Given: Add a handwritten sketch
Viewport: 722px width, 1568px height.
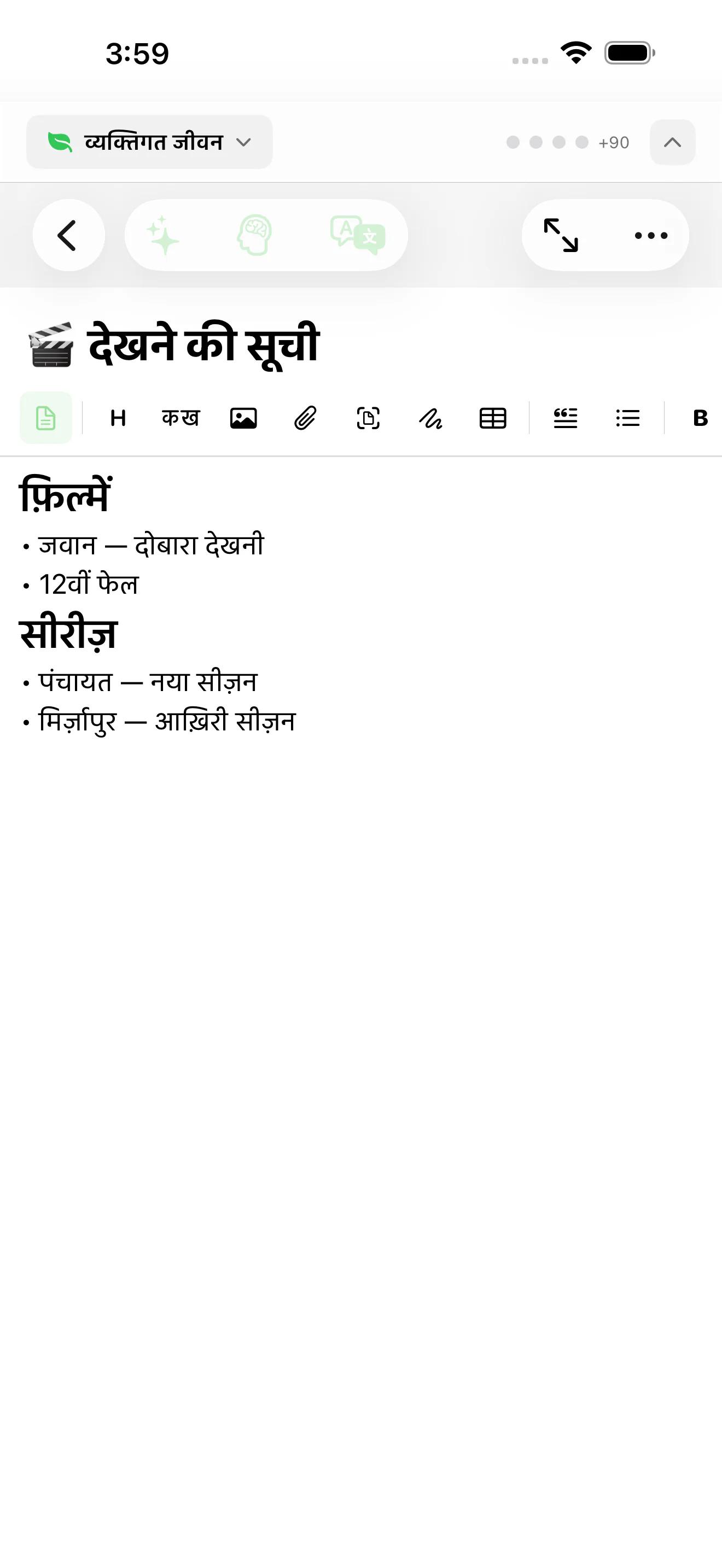Looking at the screenshot, I should pos(430,418).
